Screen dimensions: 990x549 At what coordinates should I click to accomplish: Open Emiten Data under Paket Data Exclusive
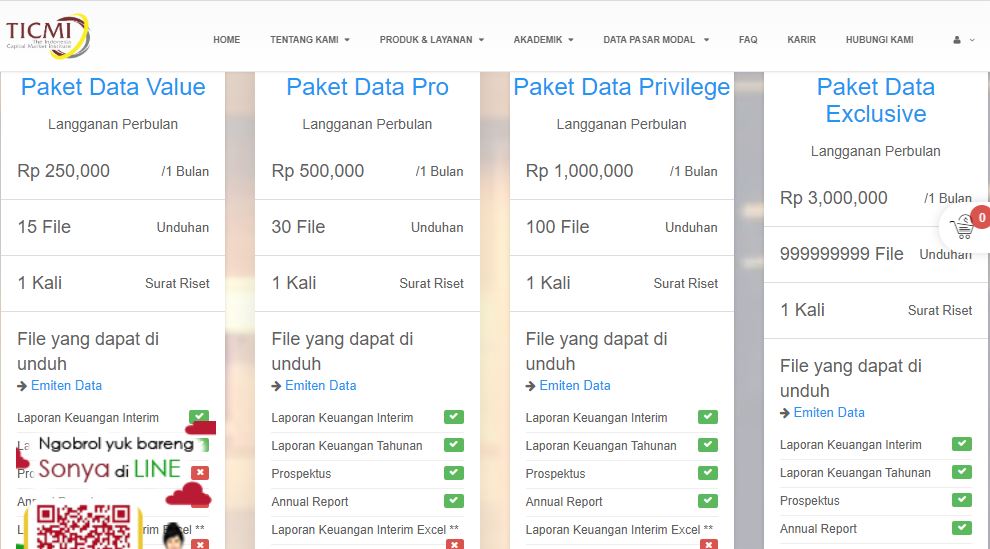click(x=829, y=413)
